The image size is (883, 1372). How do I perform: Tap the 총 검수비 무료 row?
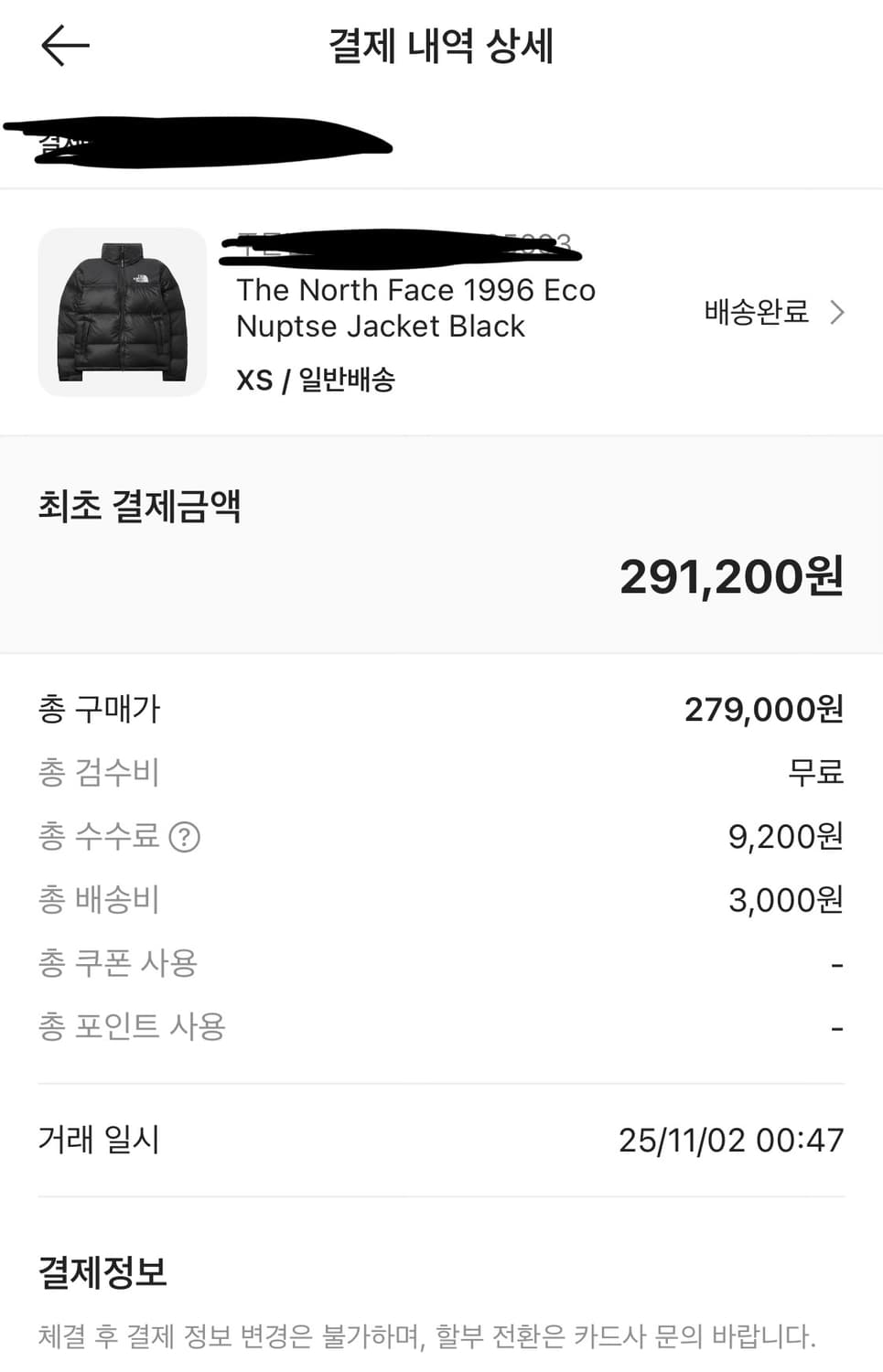tap(439, 773)
